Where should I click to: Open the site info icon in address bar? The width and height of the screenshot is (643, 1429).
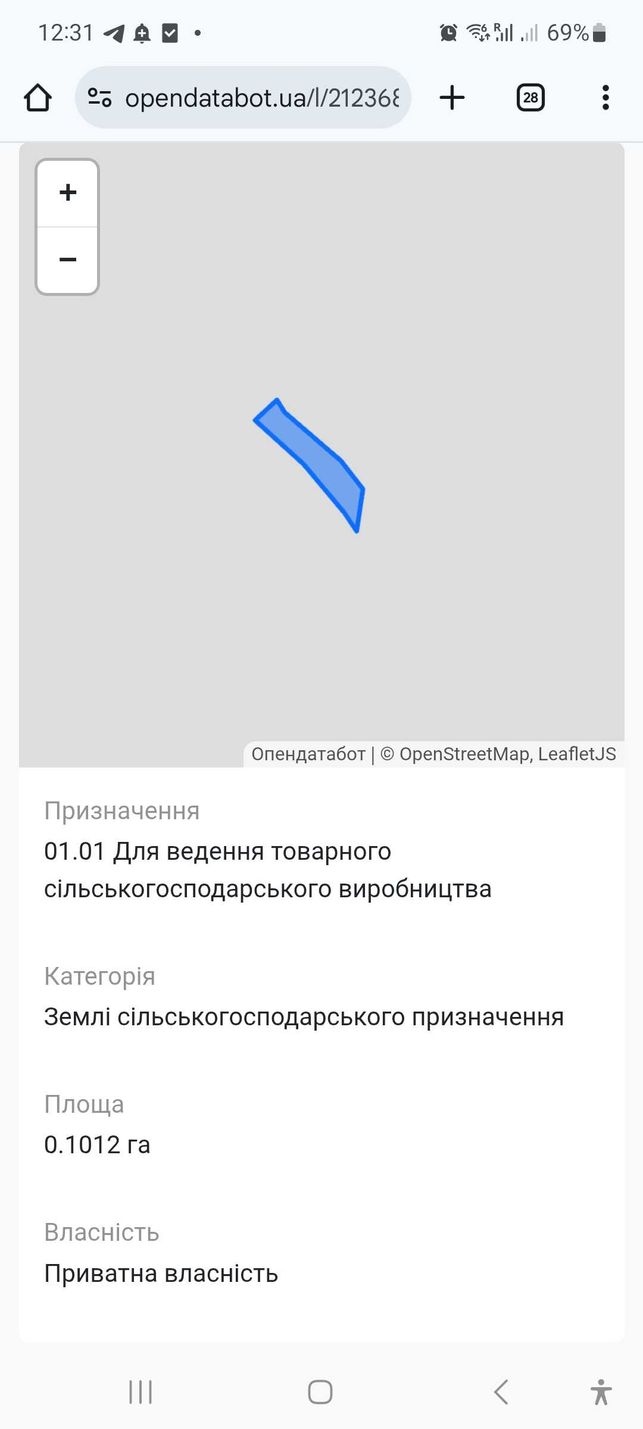pyautogui.click(x=99, y=97)
